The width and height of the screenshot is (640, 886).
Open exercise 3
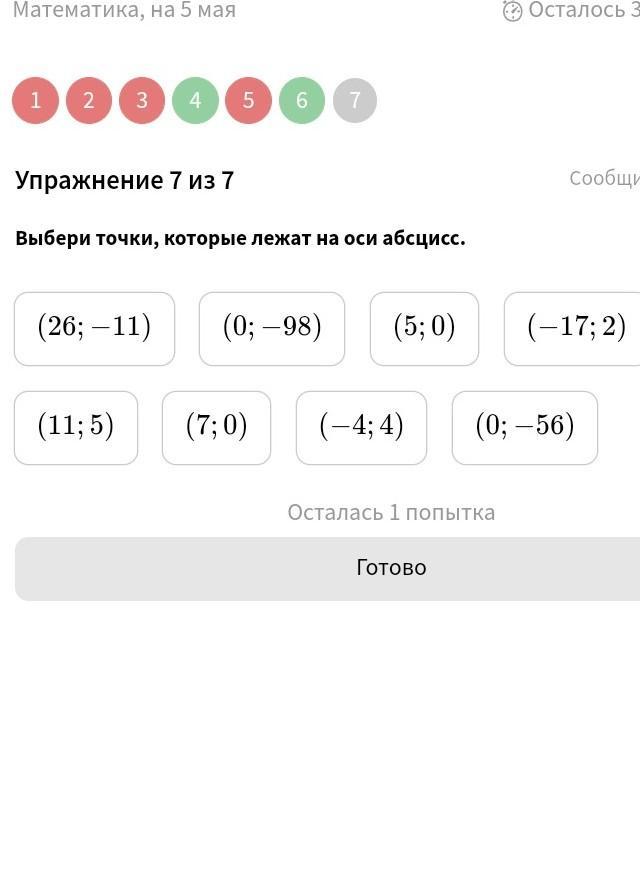142,100
